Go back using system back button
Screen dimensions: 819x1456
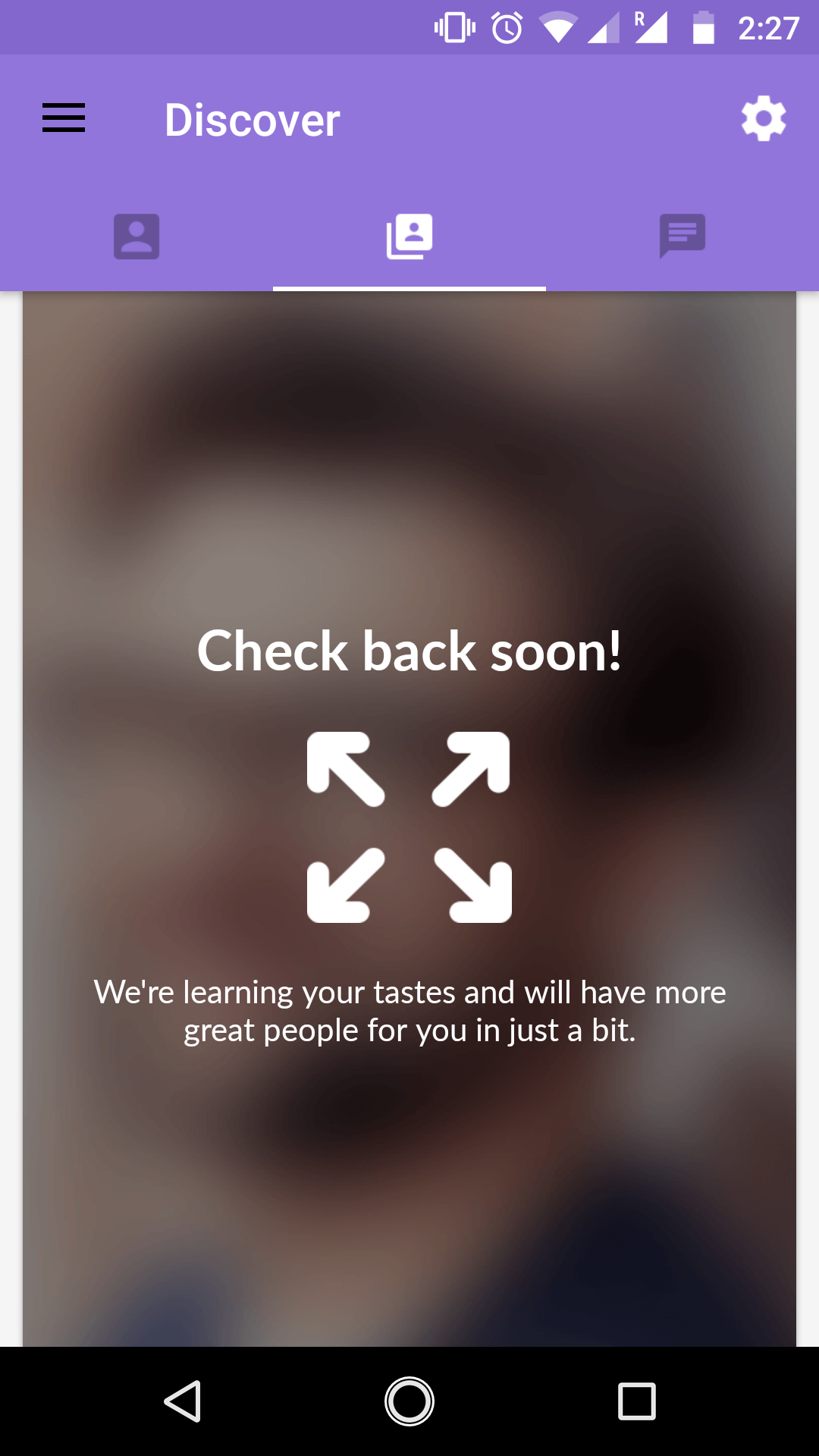[182, 1401]
